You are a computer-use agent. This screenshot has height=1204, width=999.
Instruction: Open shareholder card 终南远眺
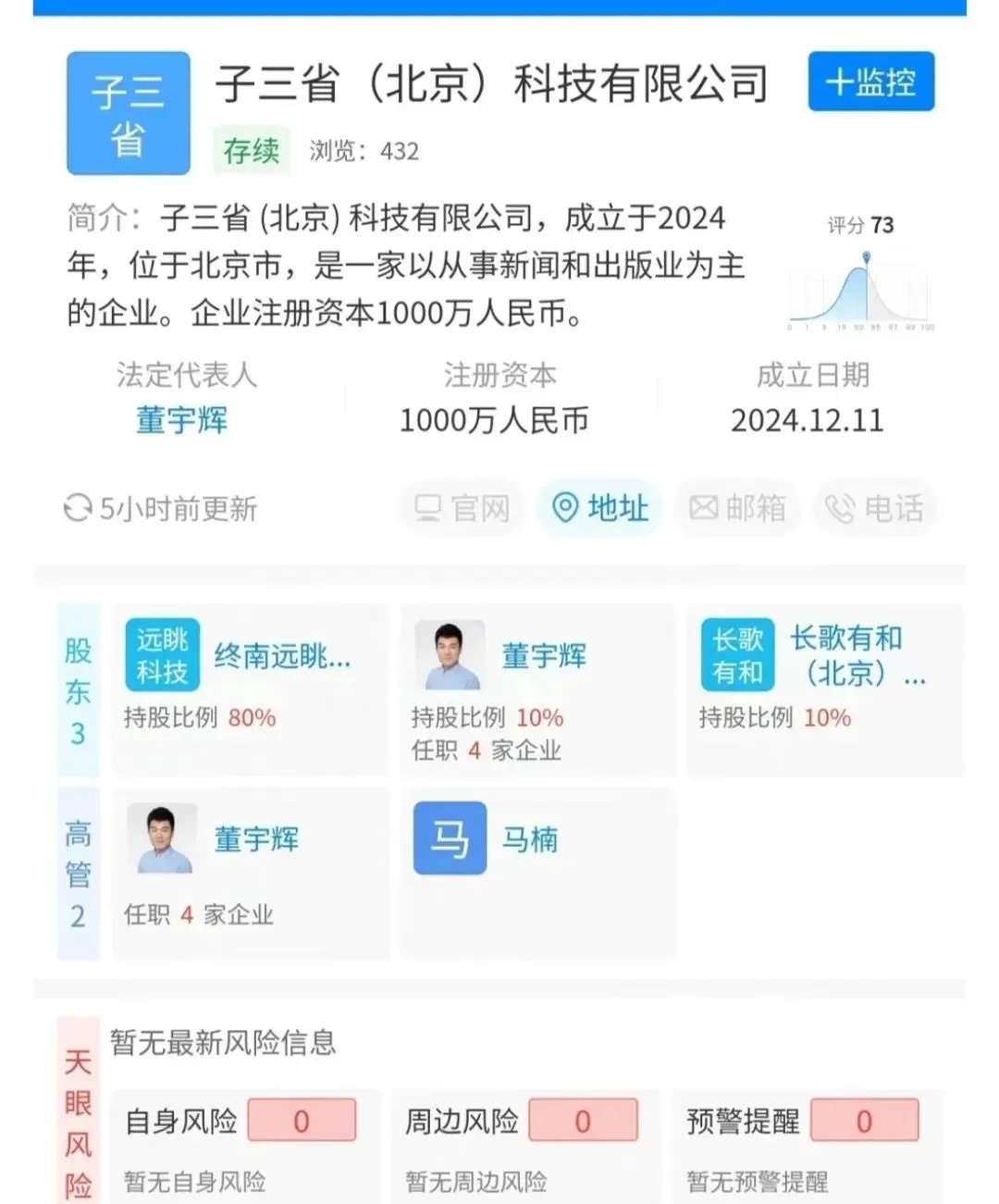(250, 689)
